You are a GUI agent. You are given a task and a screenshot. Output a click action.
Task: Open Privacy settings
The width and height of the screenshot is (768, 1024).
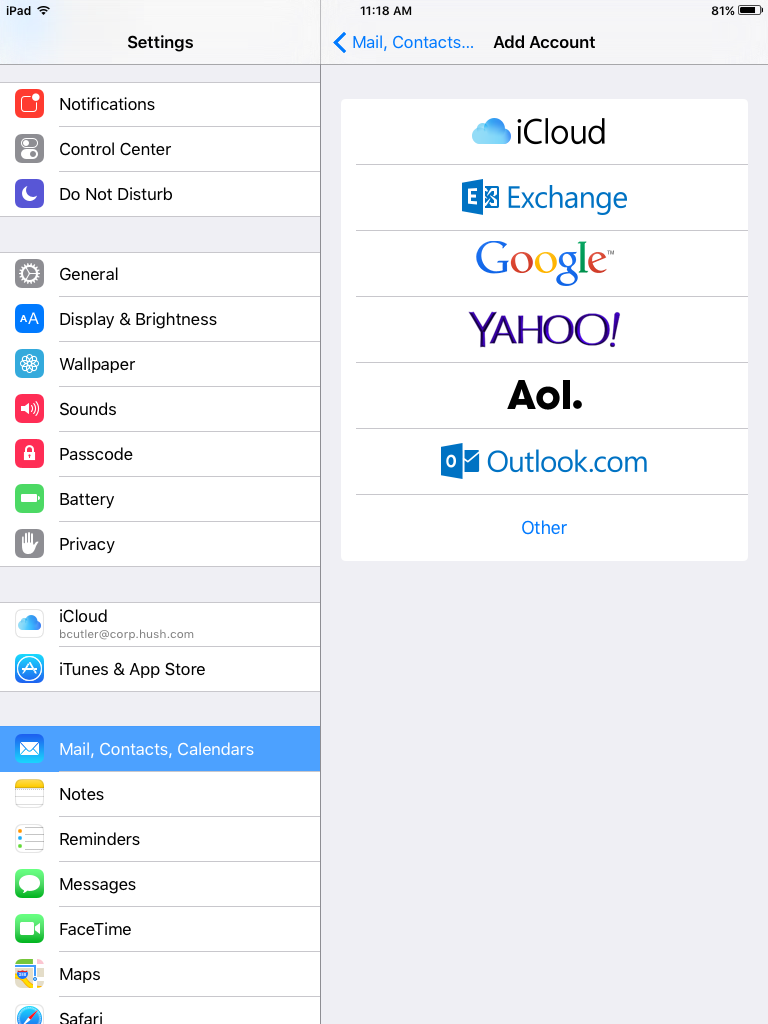(160, 544)
